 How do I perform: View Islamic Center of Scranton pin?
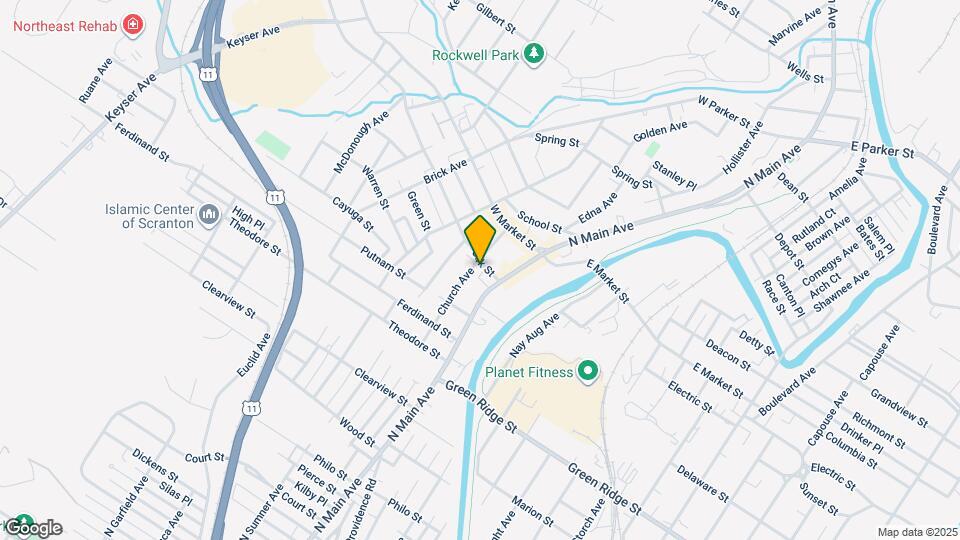[x=210, y=215]
